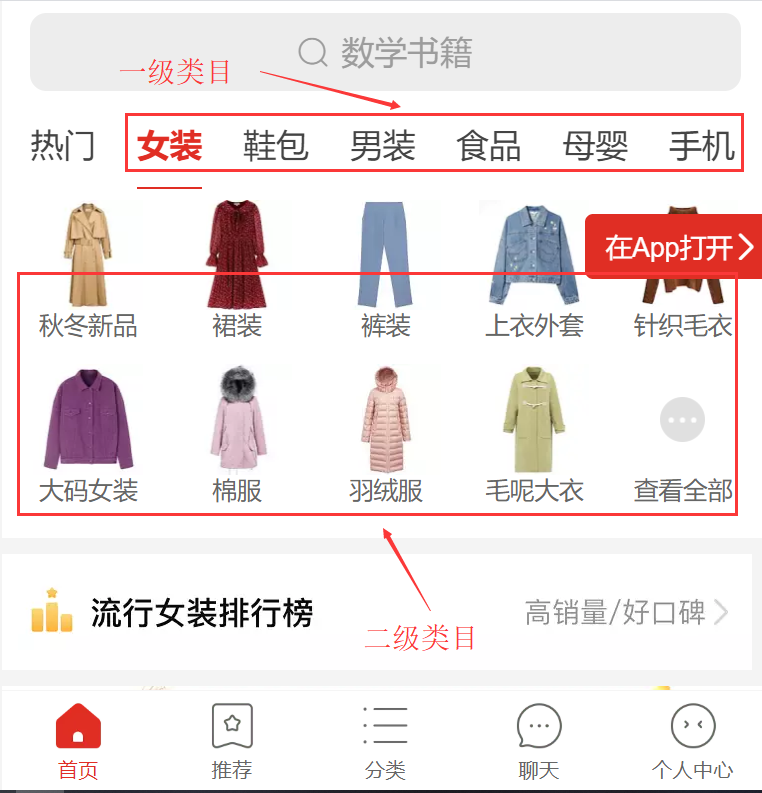
Task: Open the 分类 bottom tab
Action: pyautogui.click(x=385, y=742)
